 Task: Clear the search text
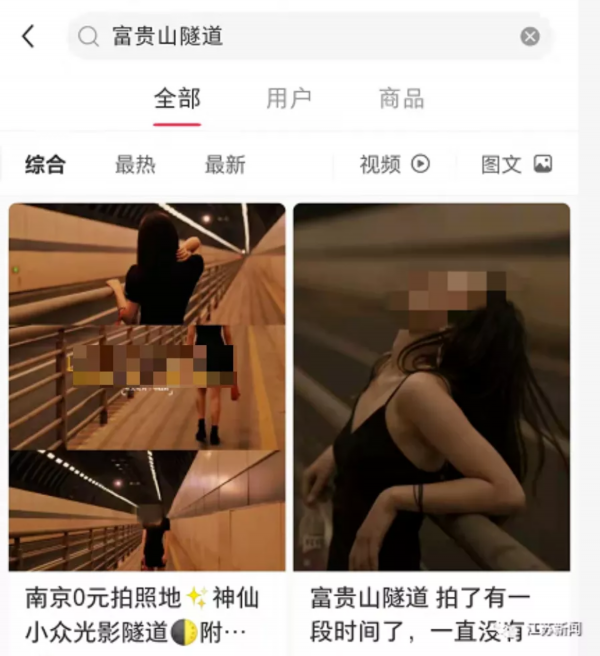point(530,37)
